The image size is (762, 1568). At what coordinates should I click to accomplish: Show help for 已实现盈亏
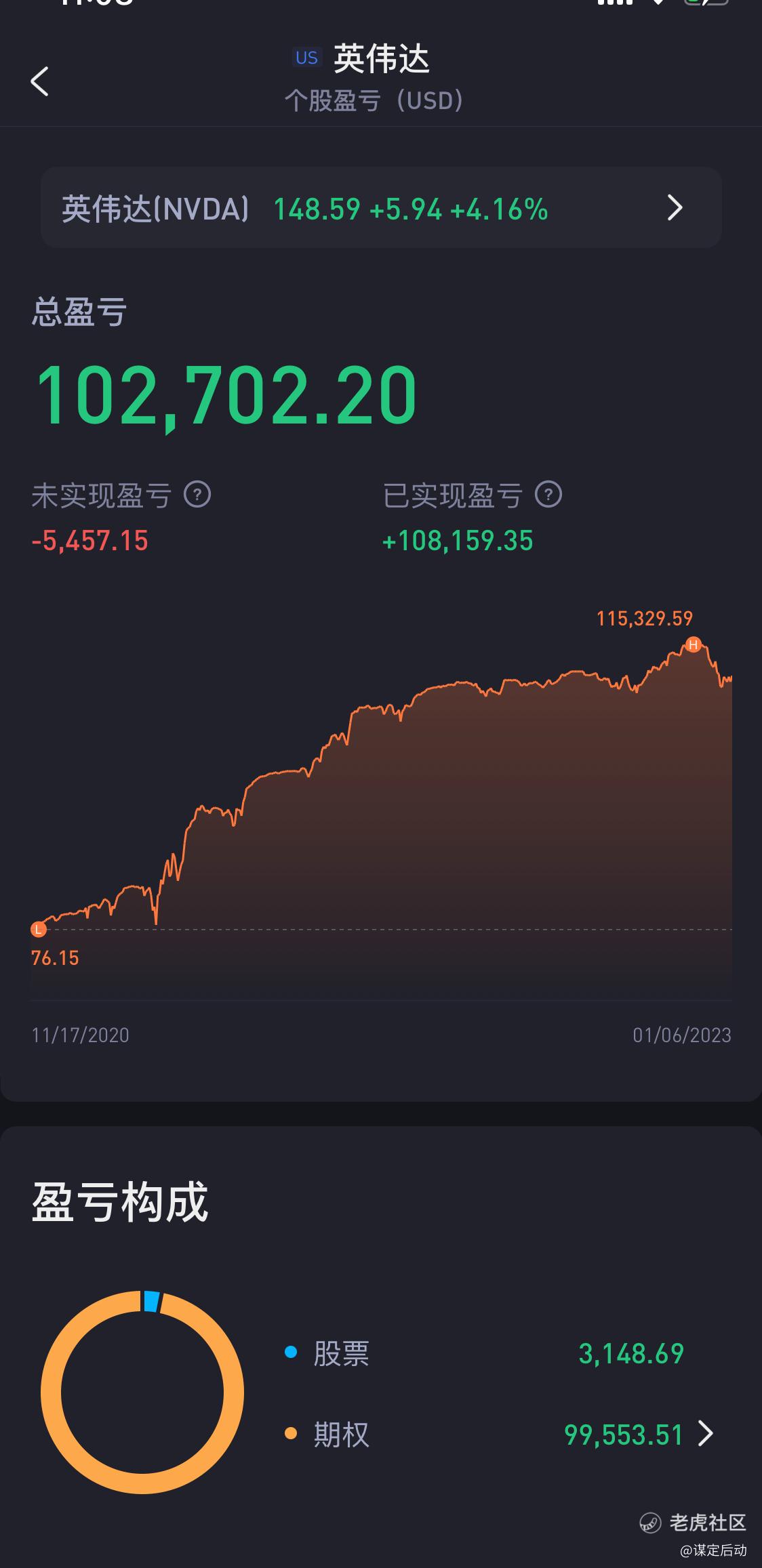coord(548,495)
